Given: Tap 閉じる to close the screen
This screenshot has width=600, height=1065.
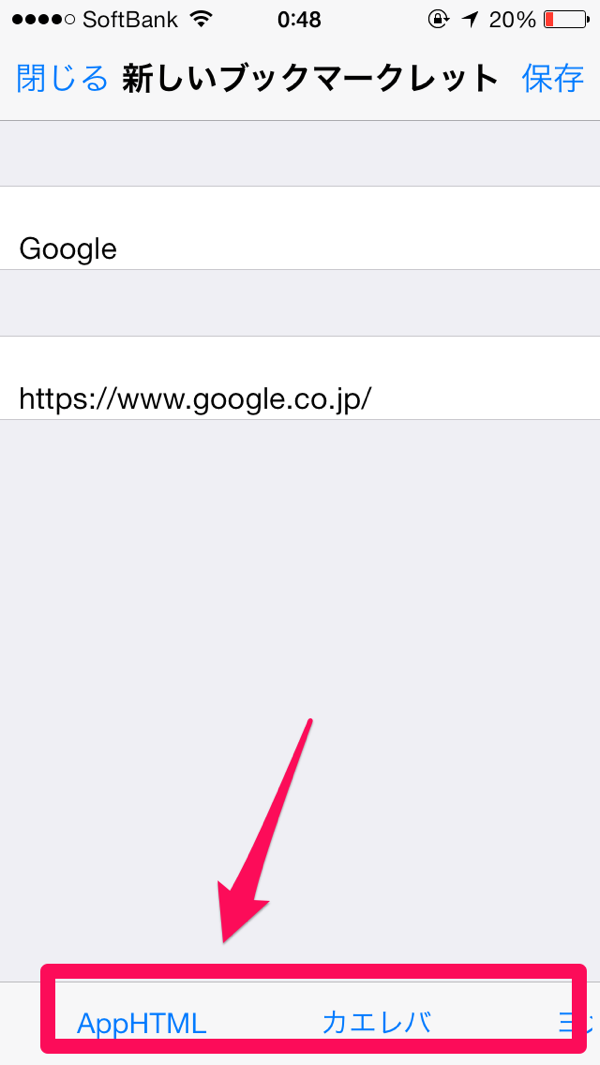Looking at the screenshot, I should coord(62,78).
